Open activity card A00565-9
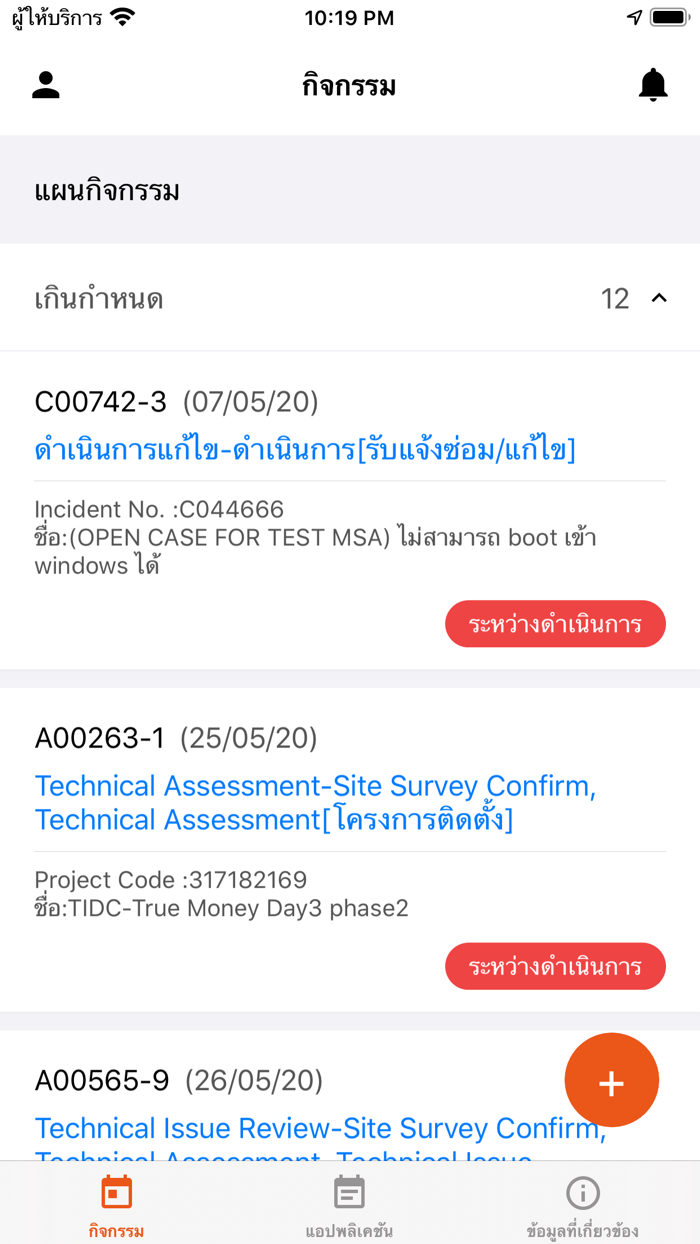Screen dimensions: 700x1244 pyautogui.click(x=300, y=1110)
